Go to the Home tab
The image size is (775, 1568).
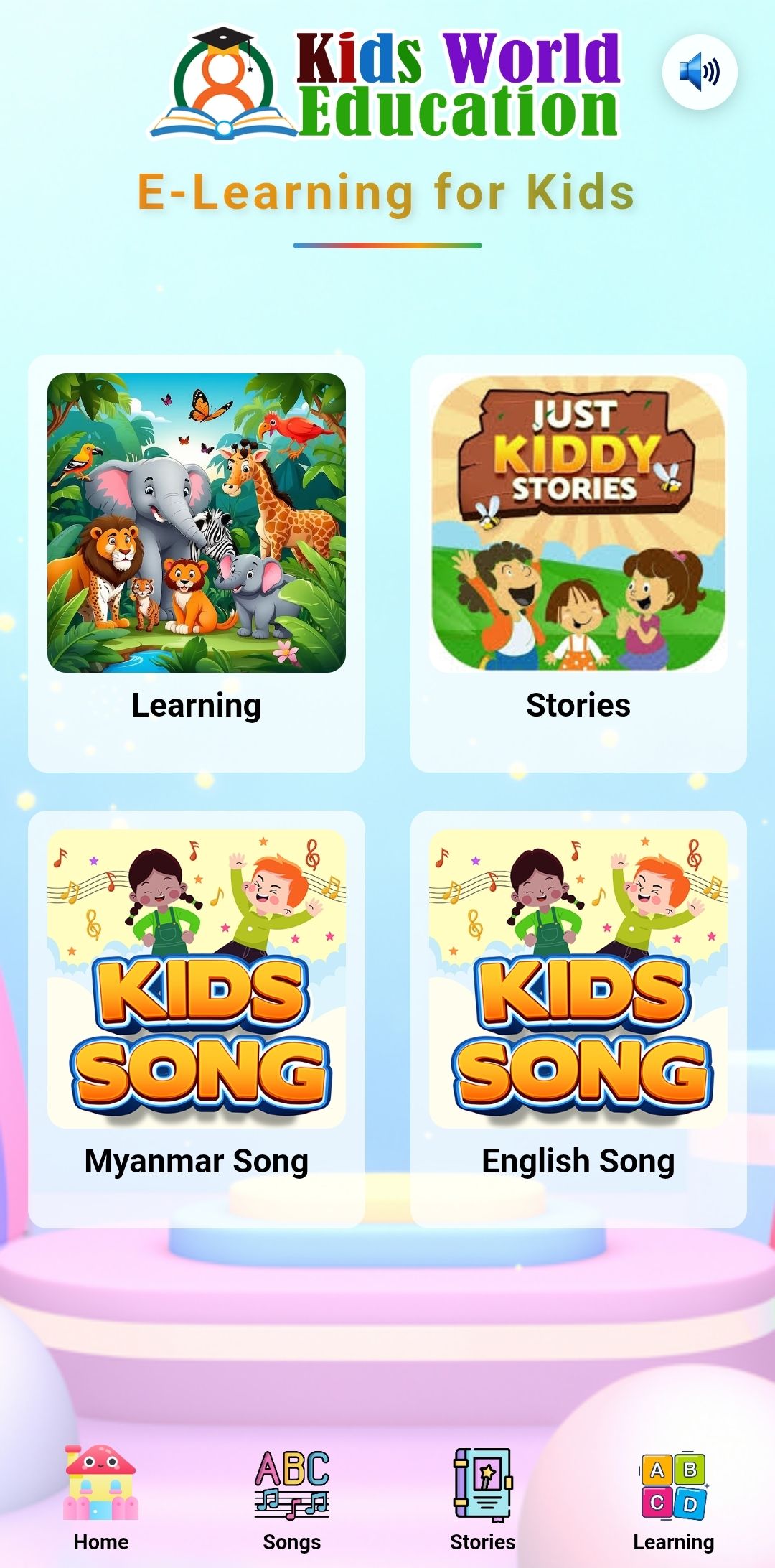click(x=101, y=1498)
